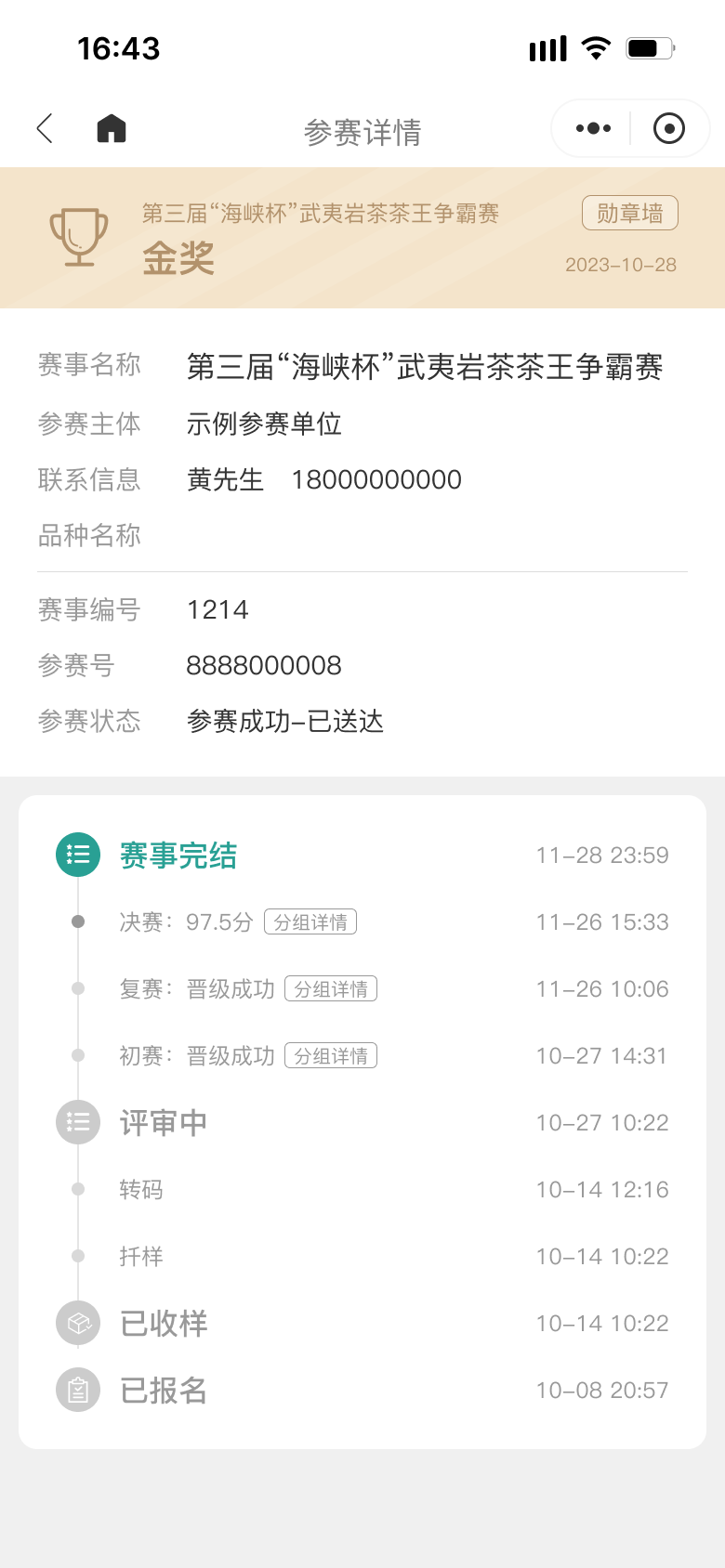View 分组详情 for the 初赛 round

(331, 1055)
